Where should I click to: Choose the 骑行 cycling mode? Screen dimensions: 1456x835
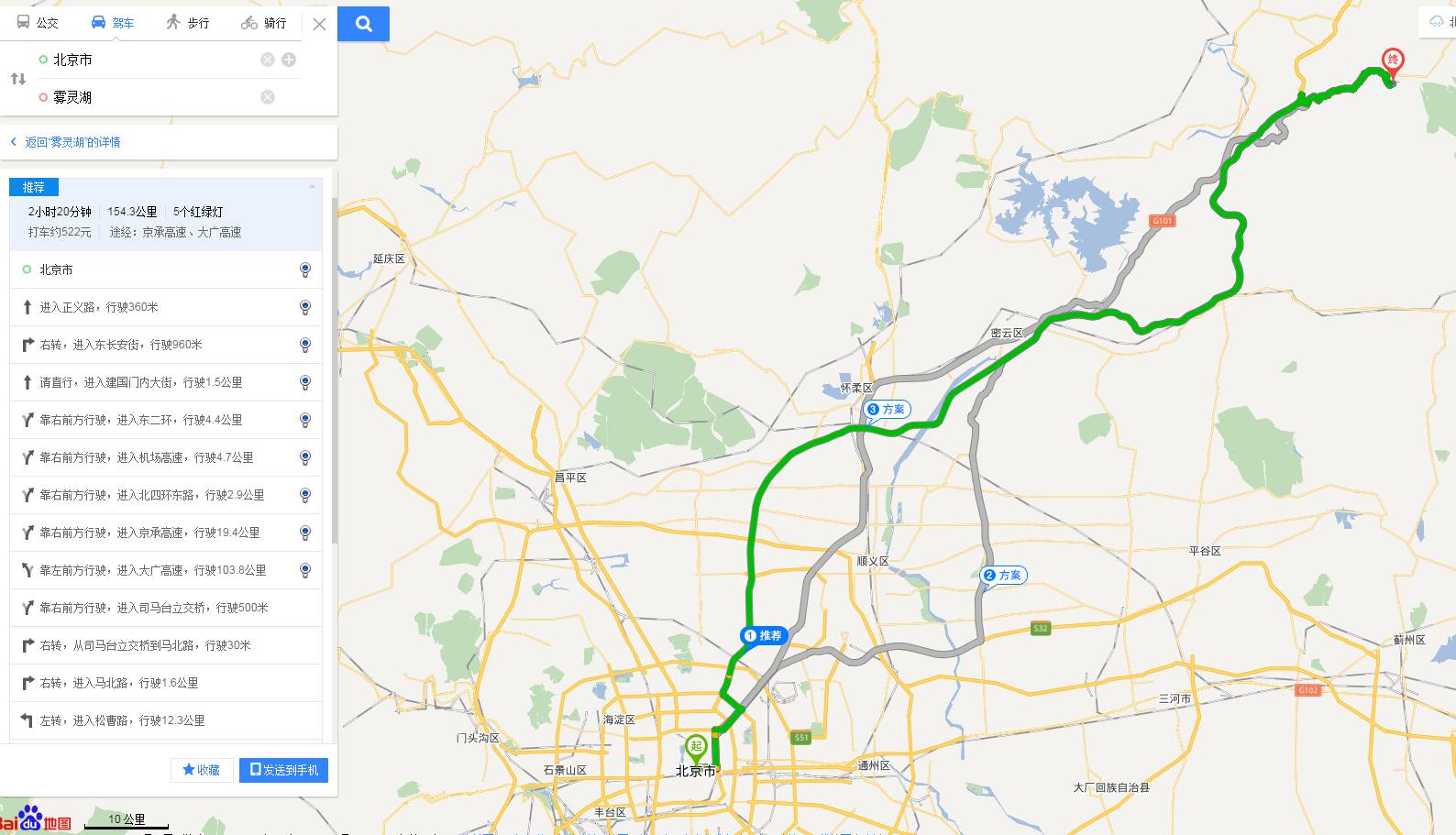click(x=264, y=23)
